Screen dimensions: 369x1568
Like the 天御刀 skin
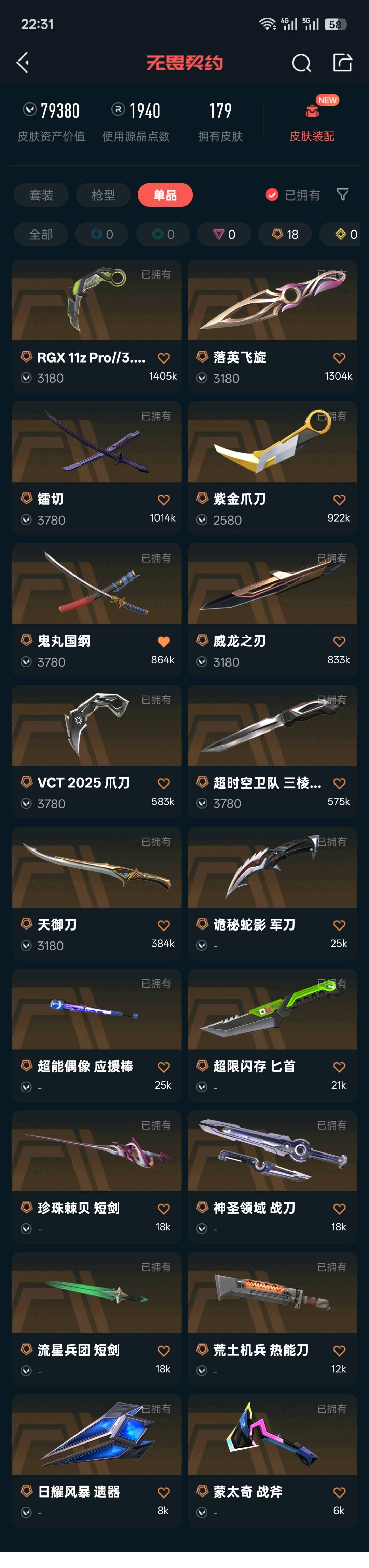(164, 925)
